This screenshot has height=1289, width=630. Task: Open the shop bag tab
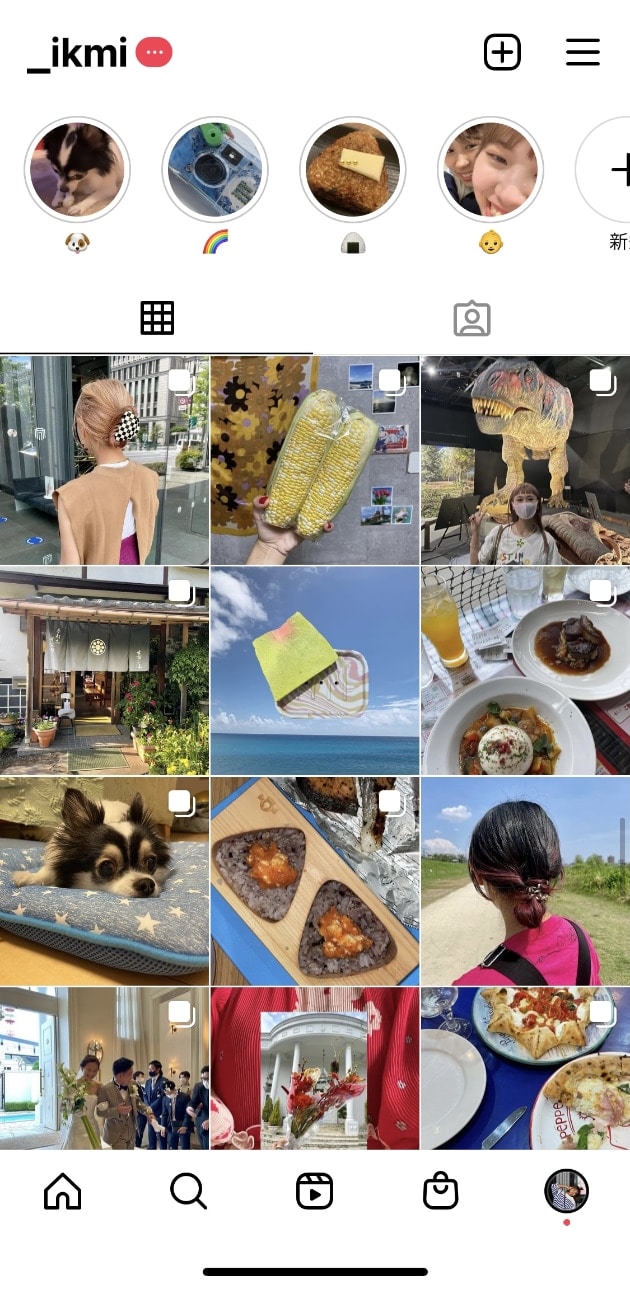440,1191
